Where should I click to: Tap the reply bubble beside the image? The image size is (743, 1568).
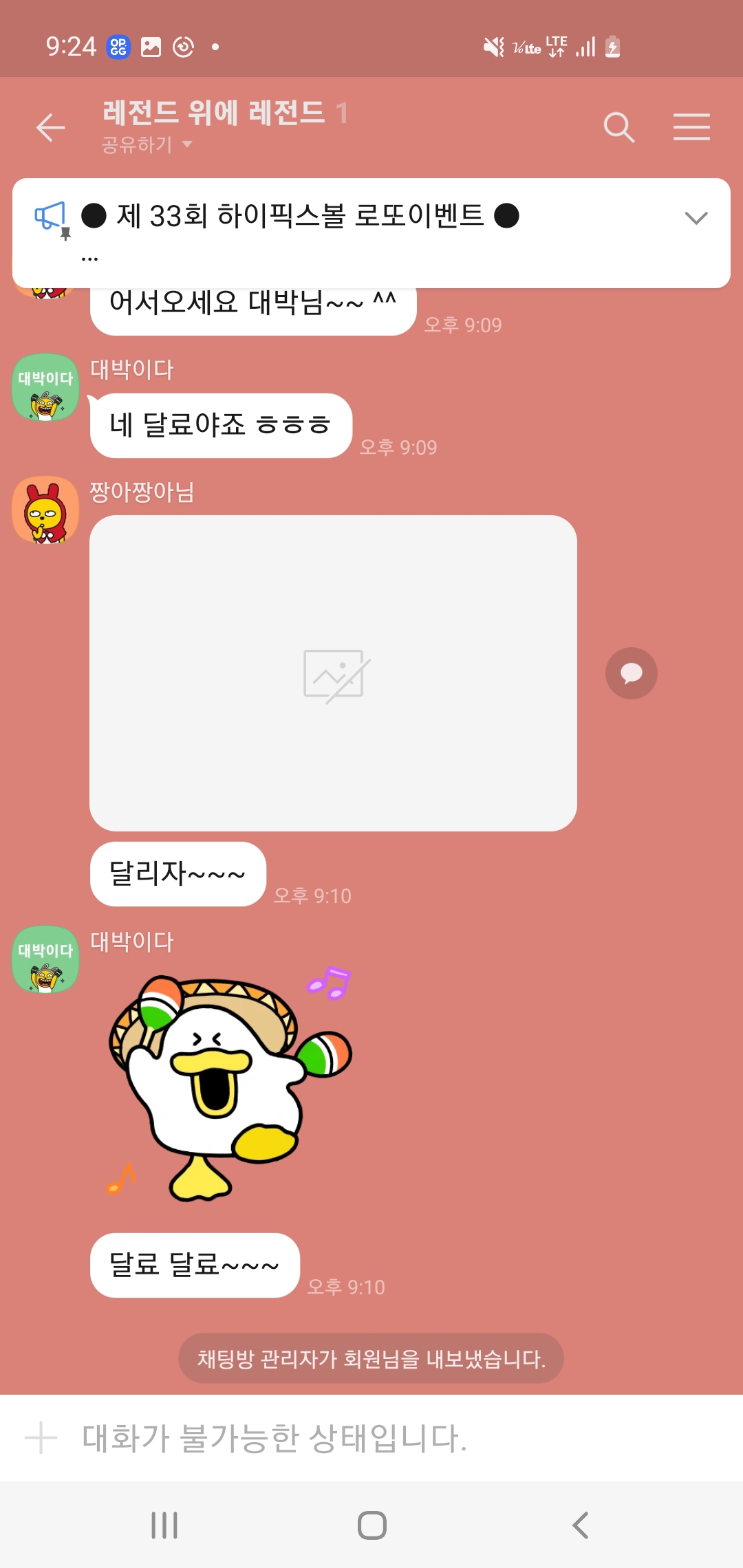pos(631,673)
